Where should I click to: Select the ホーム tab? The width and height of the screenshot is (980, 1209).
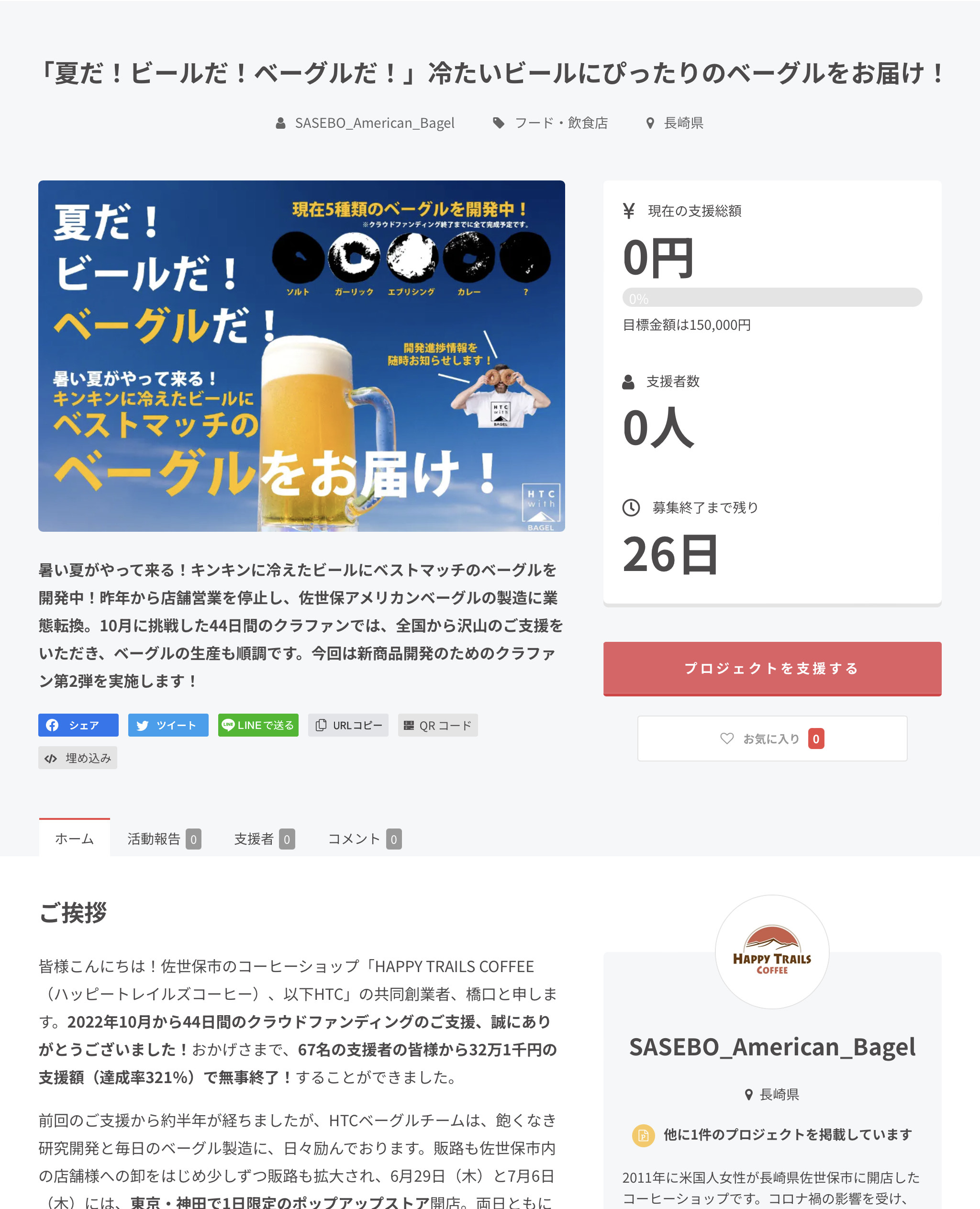[x=74, y=839]
